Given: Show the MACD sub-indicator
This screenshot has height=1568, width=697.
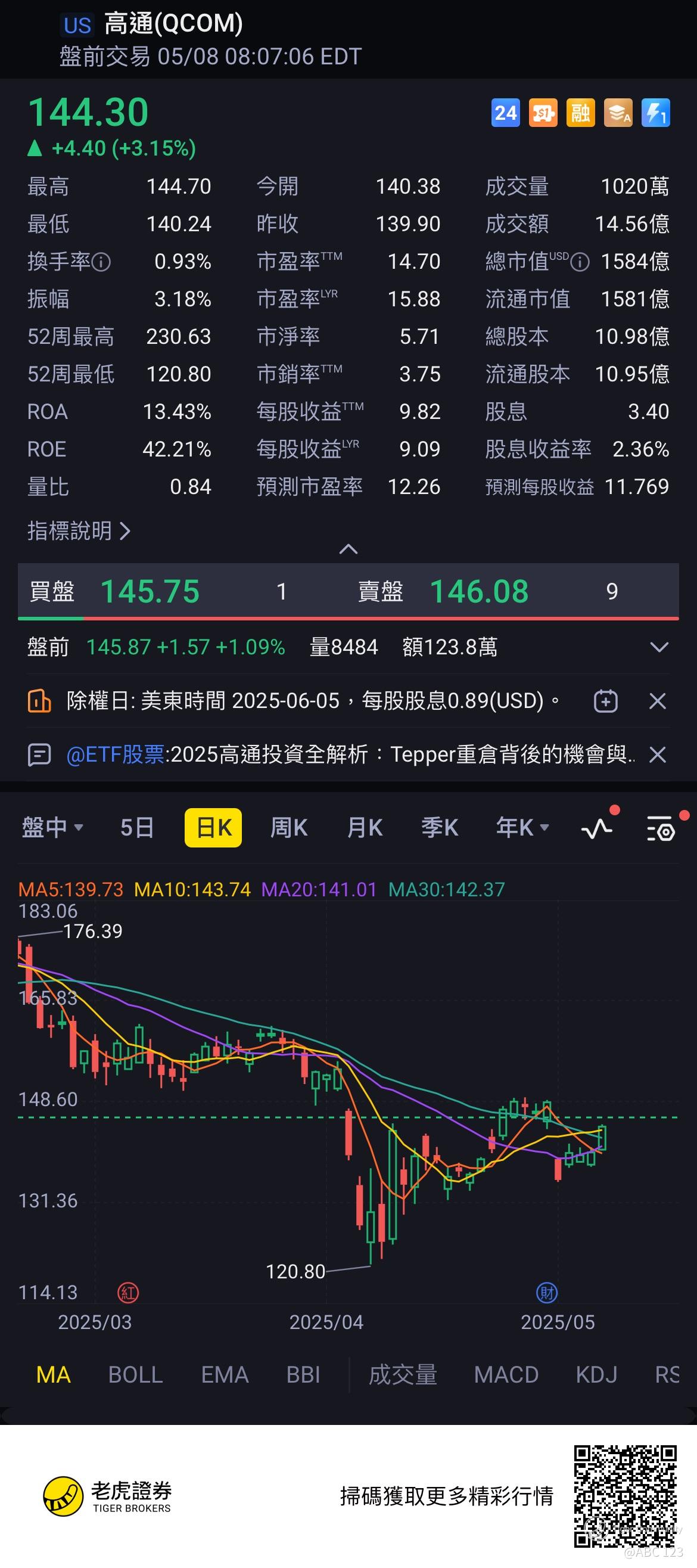Looking at the screenshot, I should click(x=506, y=1374).
